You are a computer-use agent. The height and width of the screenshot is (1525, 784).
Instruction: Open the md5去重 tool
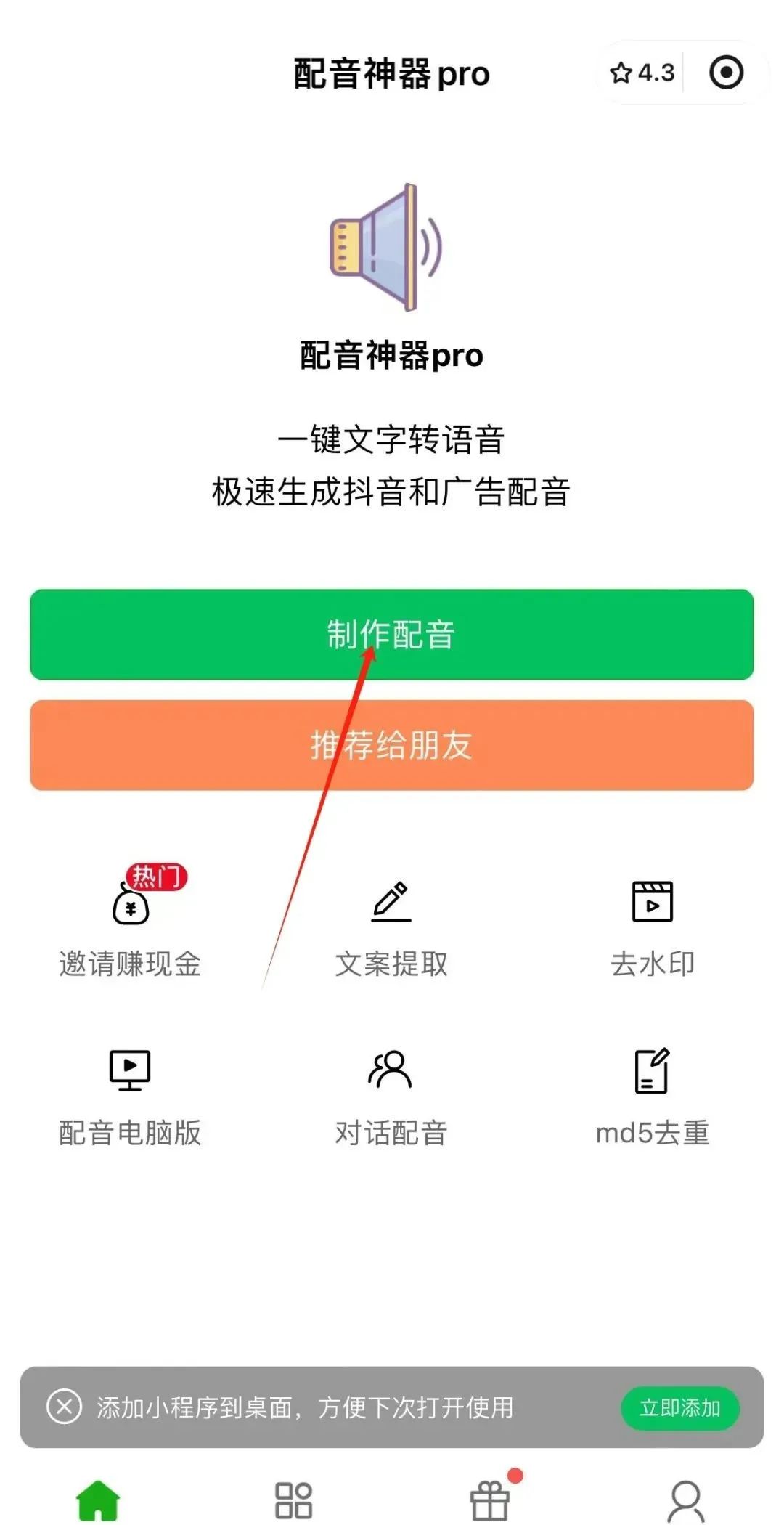653,1098
